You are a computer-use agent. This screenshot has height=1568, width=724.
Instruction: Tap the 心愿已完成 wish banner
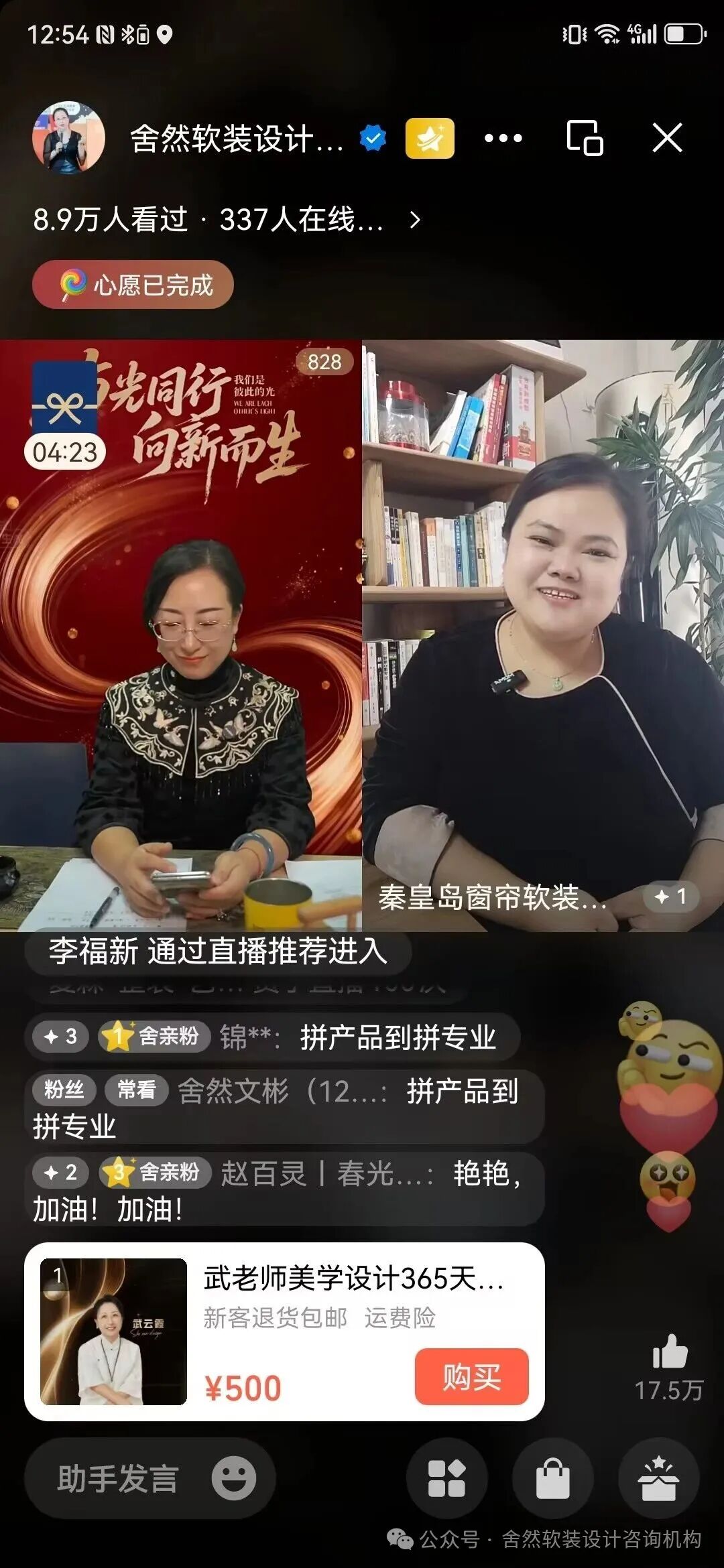(x=133, y=286)
